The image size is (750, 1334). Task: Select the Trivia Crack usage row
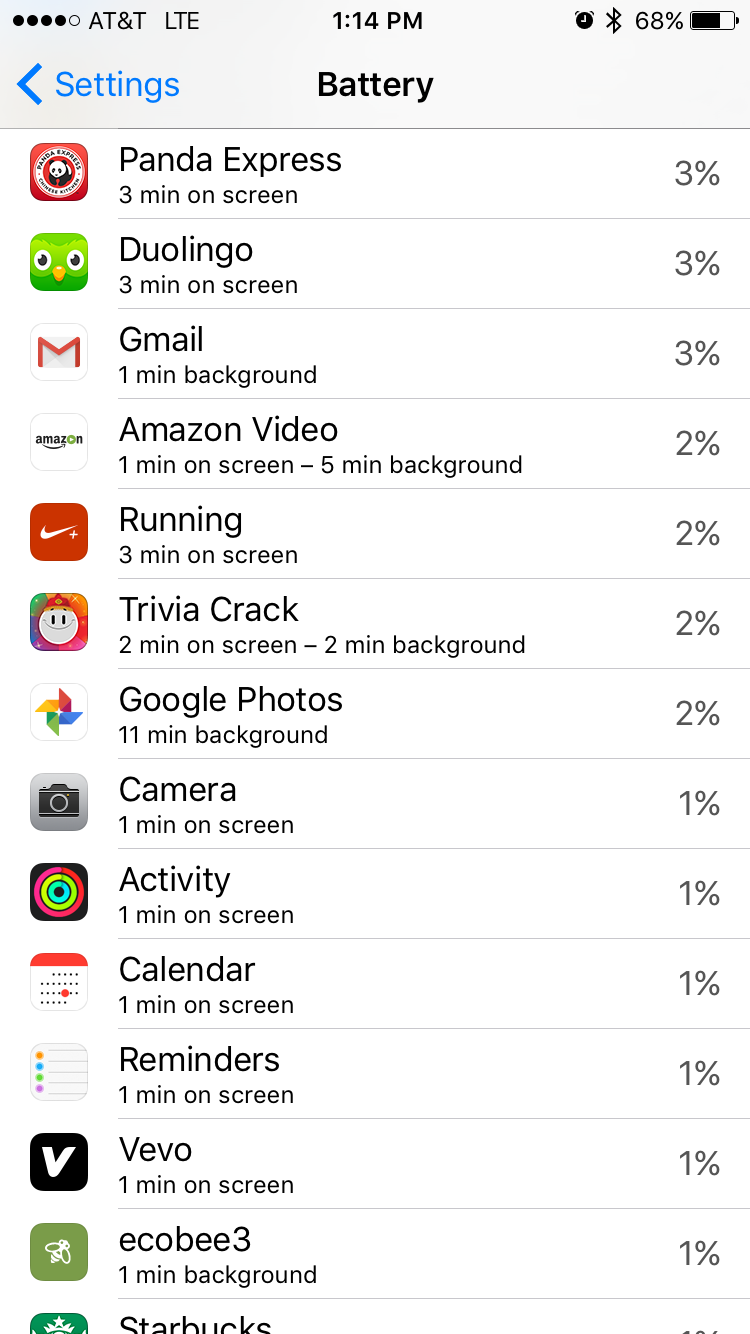[x=375, y=624]
